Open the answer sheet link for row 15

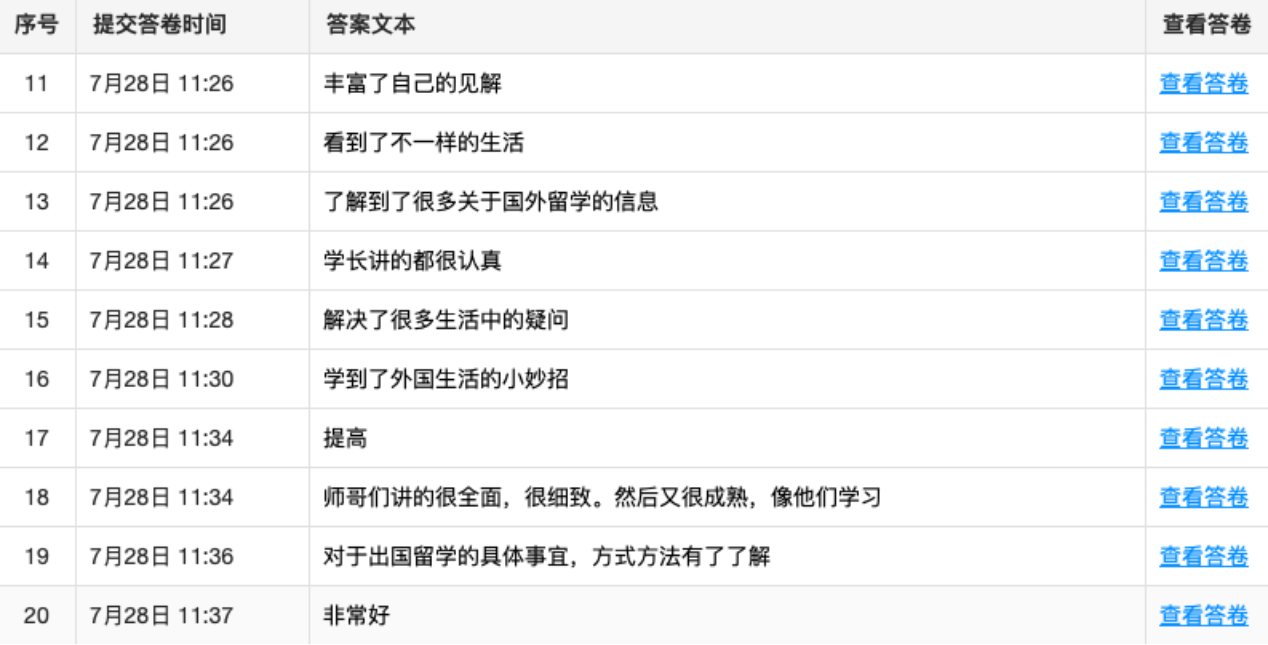[1203, 320]
